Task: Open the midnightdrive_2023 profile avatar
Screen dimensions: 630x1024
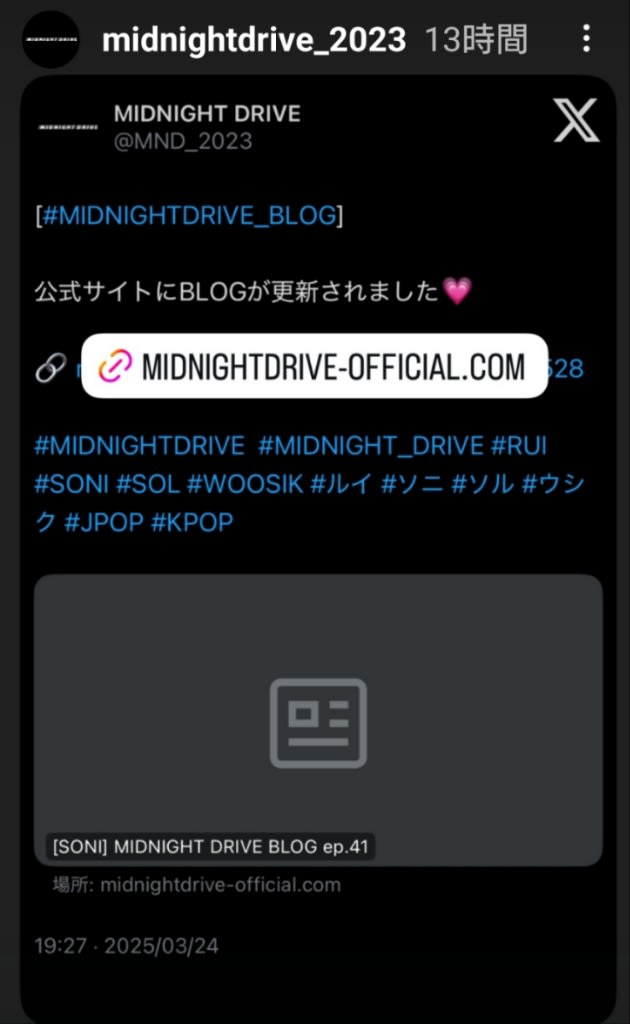Action: coord(51,40)
